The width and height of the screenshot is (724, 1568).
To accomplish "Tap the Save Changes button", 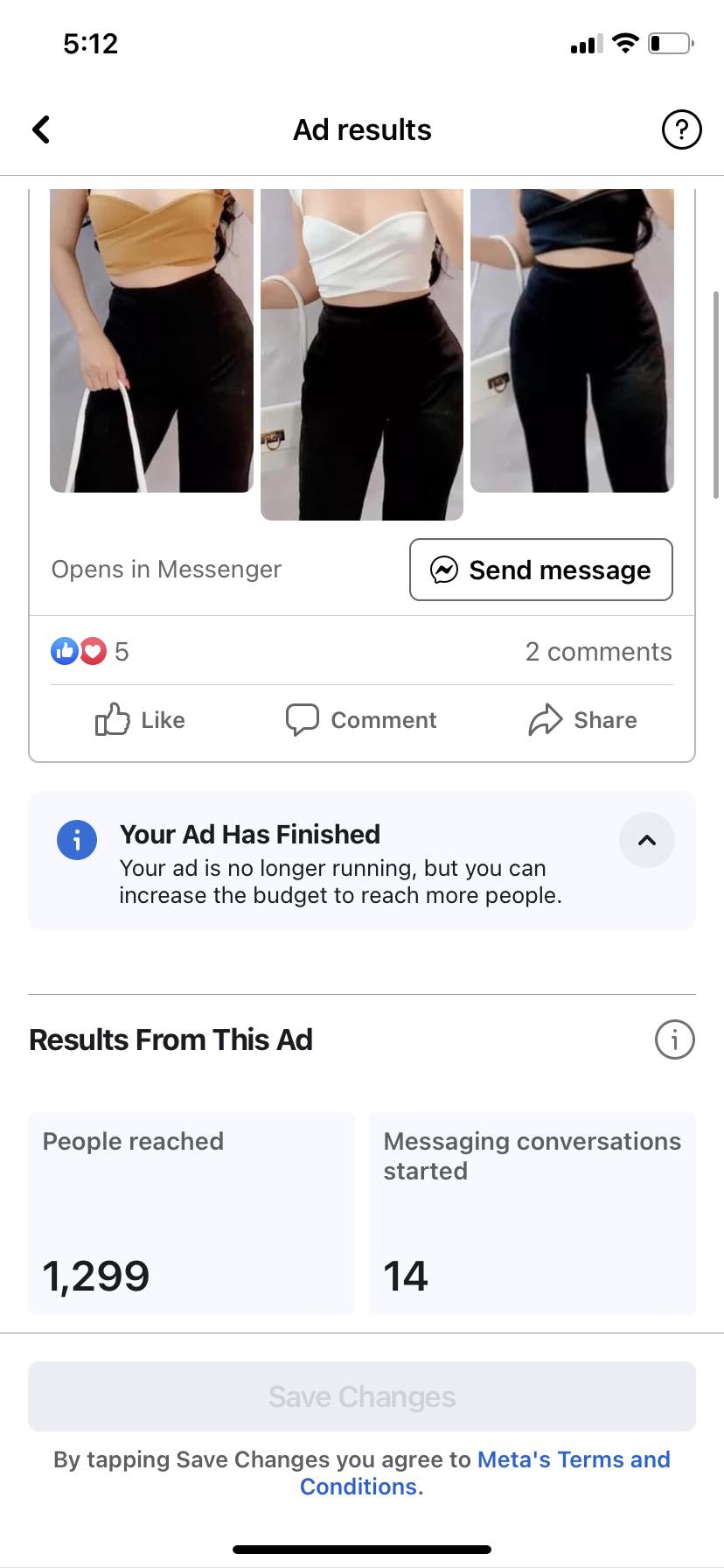I will [x=362, y=1396].
